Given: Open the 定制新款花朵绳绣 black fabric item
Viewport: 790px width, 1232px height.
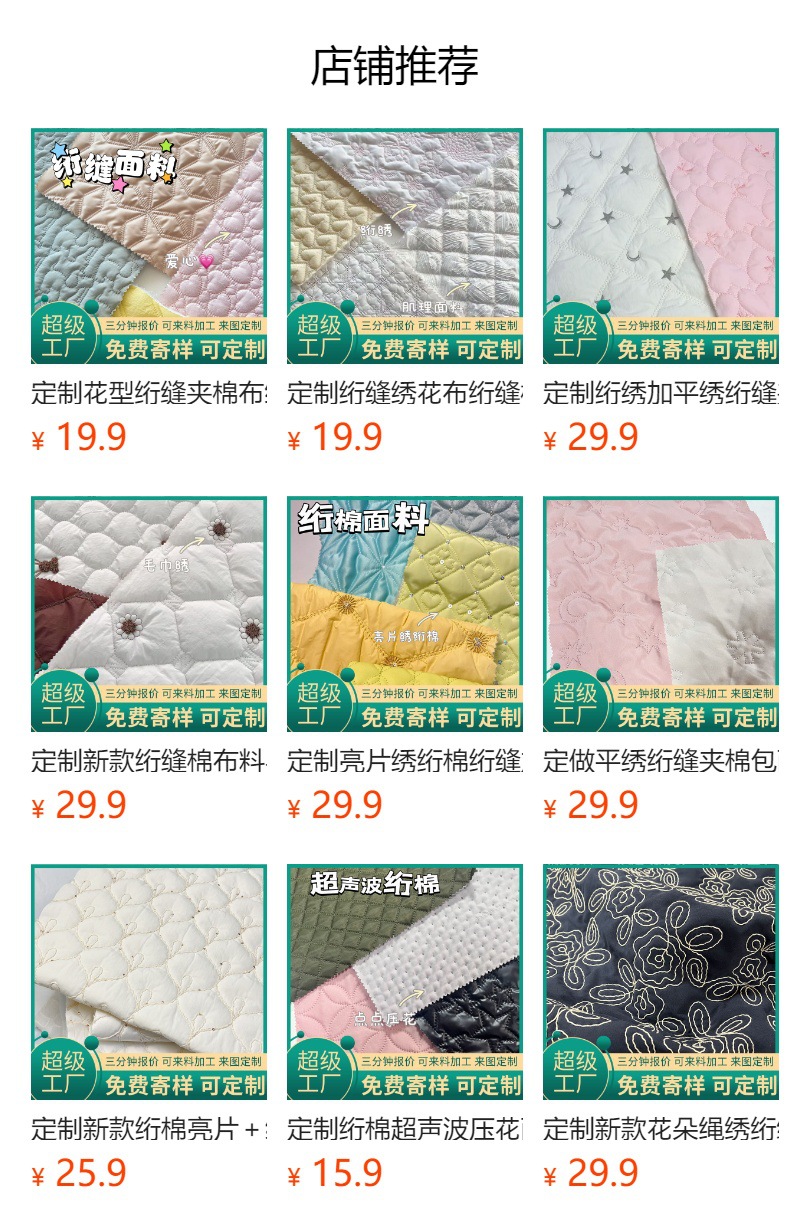Looking at the screenshot, I should click(660, 982).
